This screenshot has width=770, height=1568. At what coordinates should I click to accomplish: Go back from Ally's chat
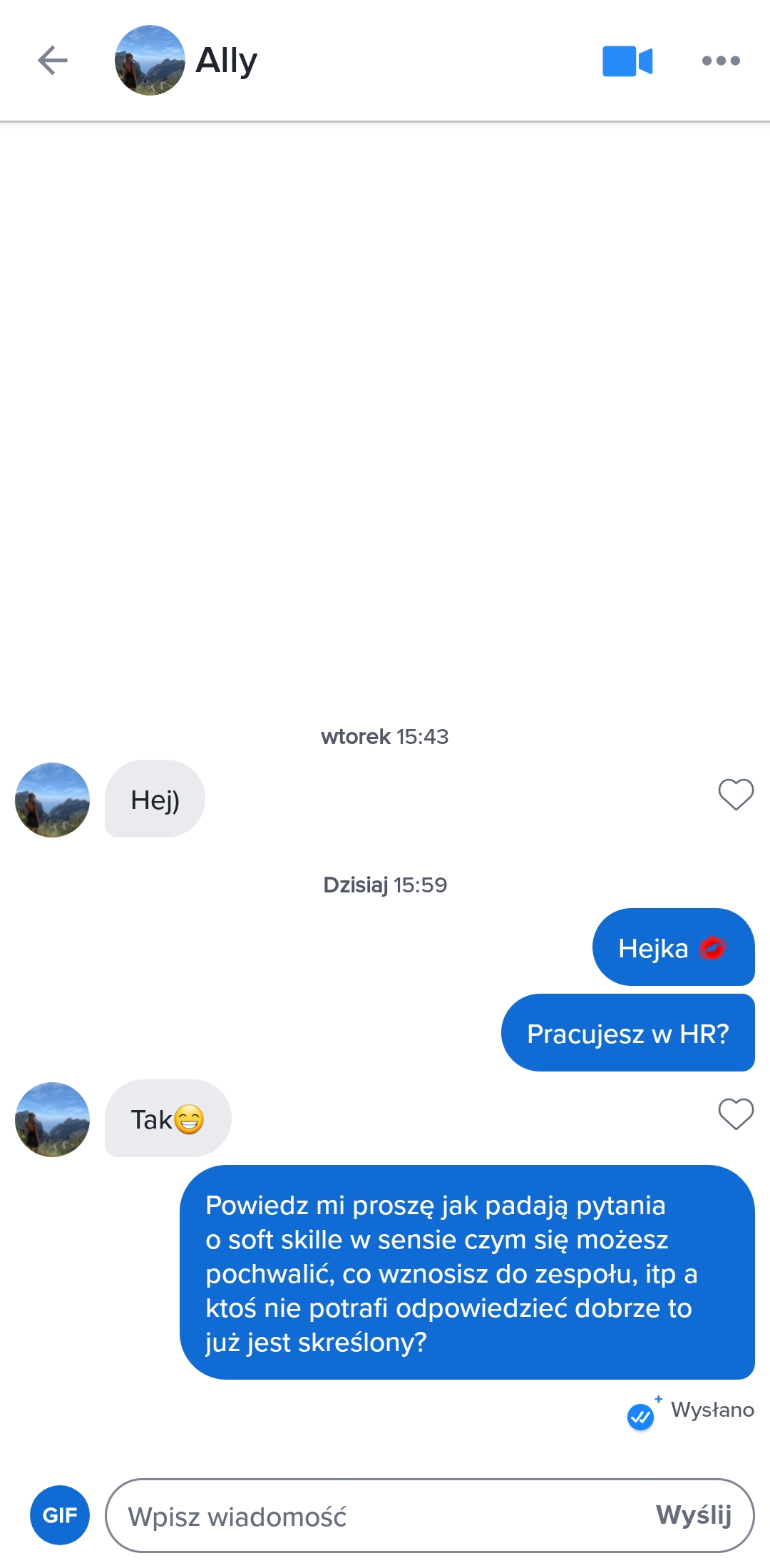(x=52, y=61)
